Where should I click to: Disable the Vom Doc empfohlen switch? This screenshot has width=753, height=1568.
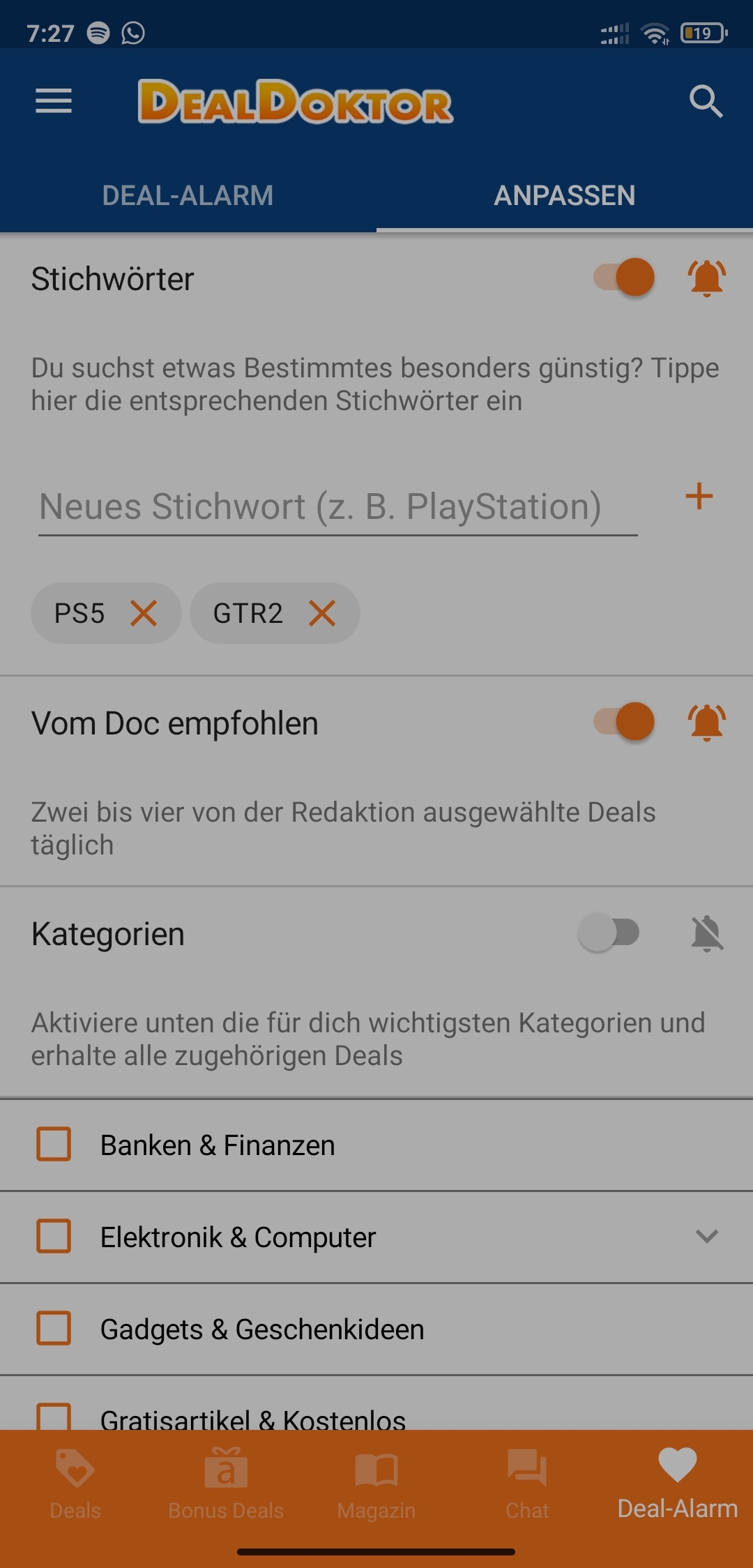[x=624, y=721]
